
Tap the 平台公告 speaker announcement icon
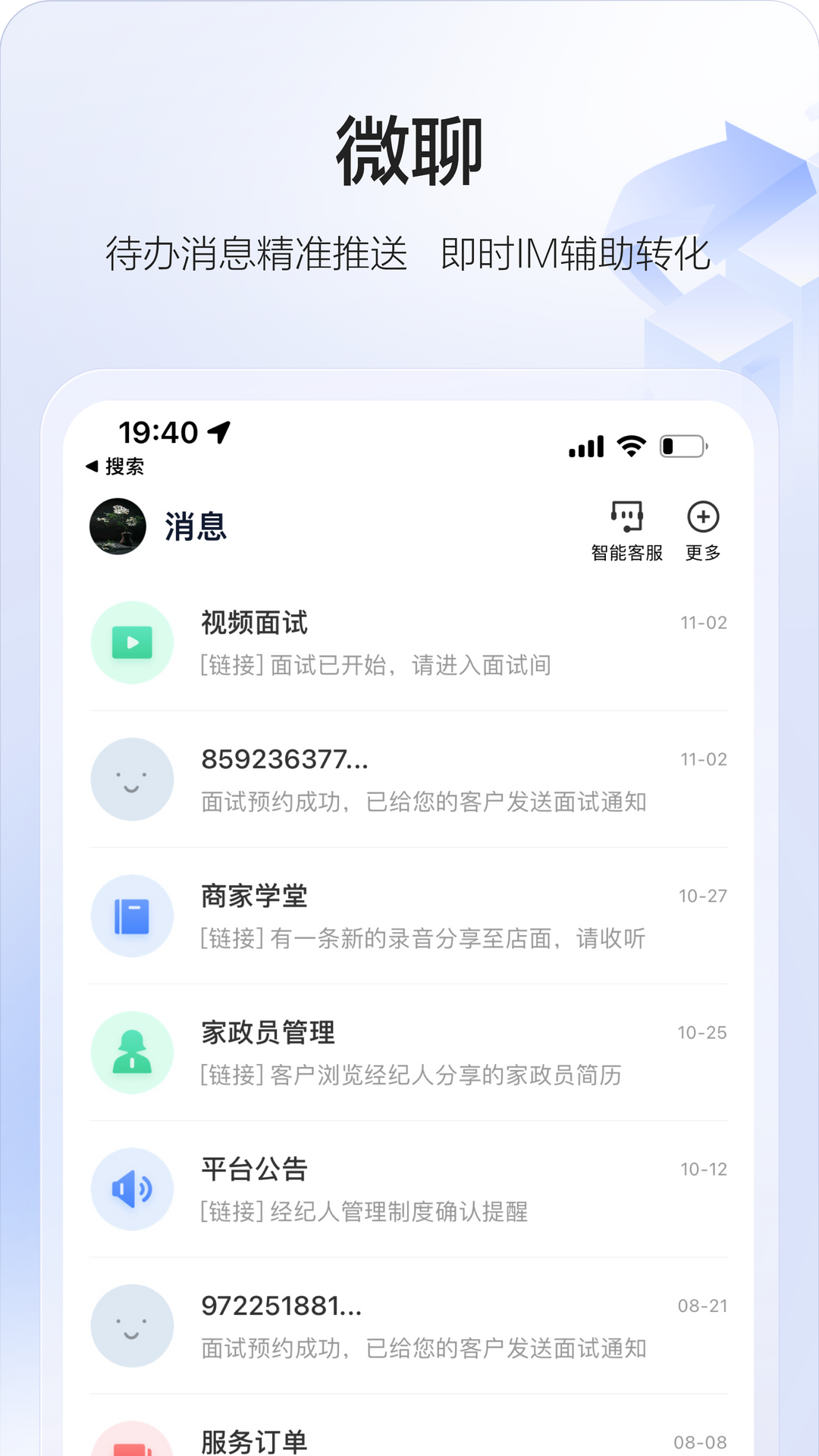click(132, 1188)
